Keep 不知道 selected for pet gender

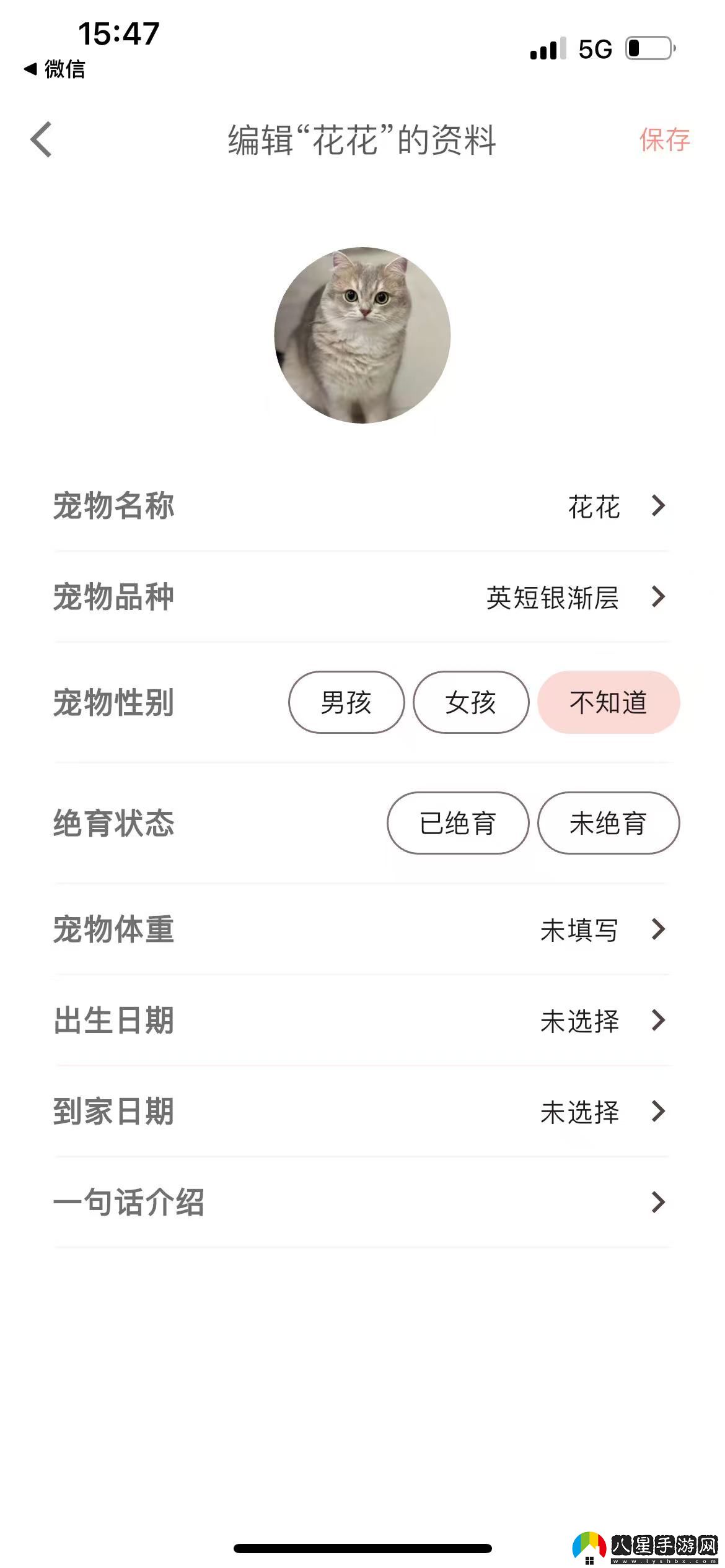point(608,702)
